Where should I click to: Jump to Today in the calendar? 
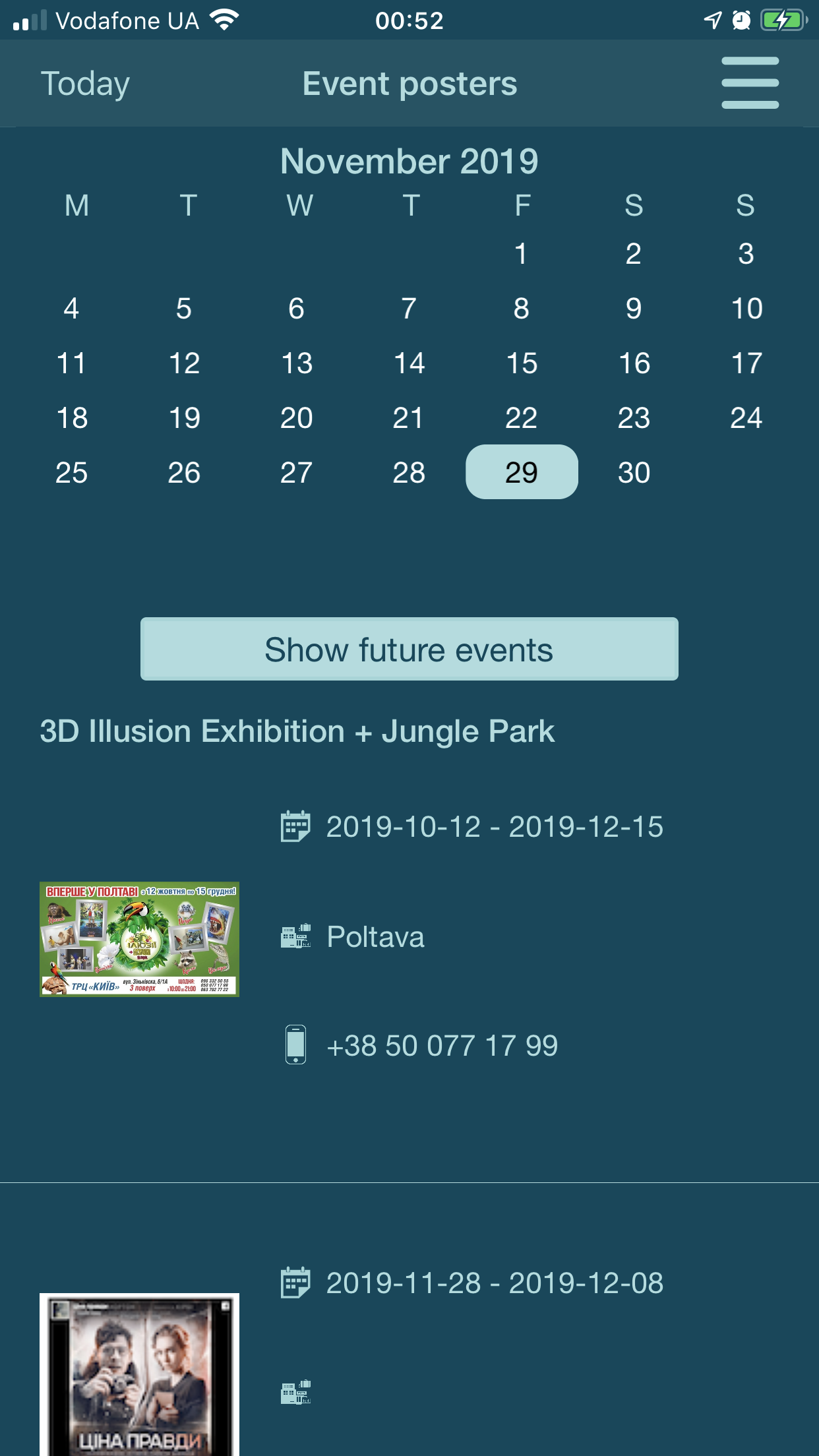point(85,84)
